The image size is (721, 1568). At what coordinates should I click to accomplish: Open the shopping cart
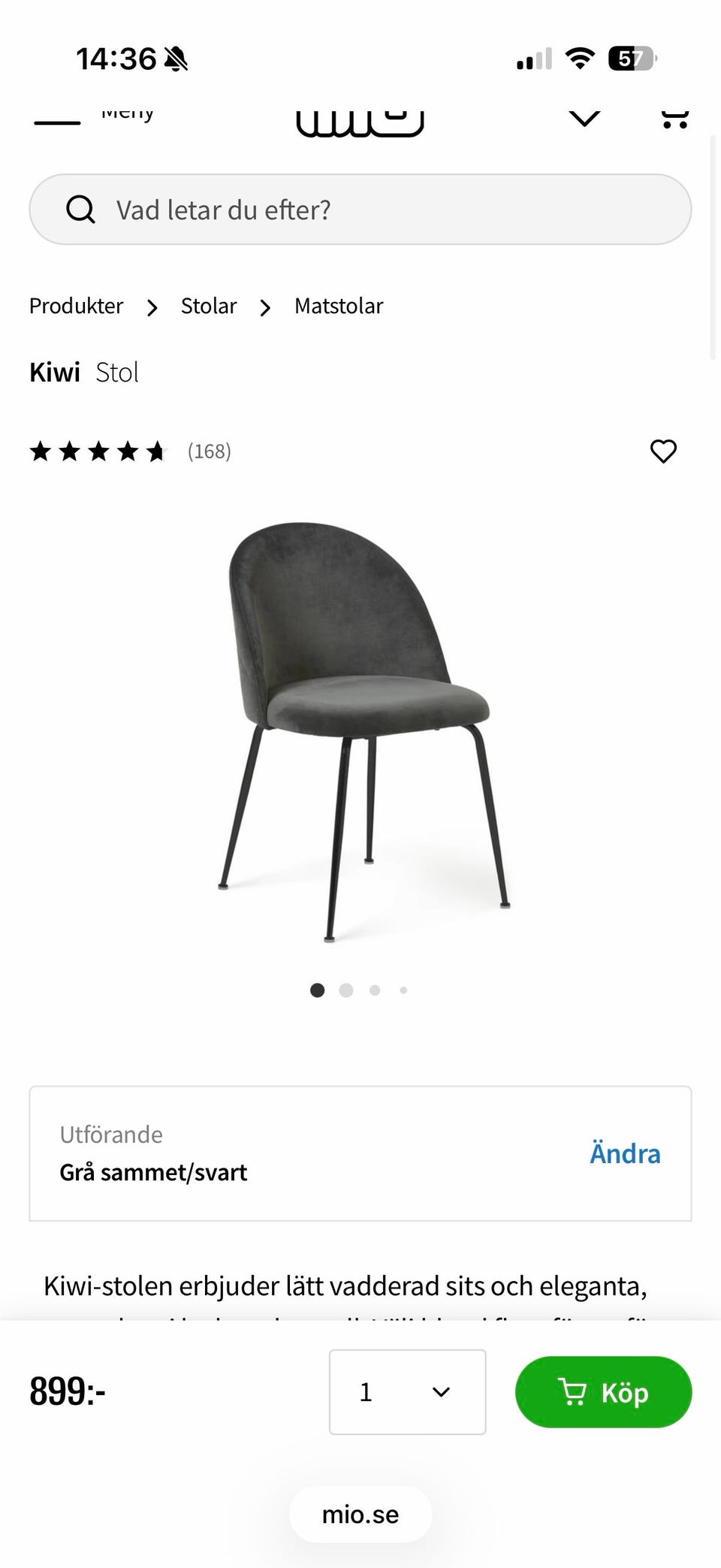tap(674, 119)
